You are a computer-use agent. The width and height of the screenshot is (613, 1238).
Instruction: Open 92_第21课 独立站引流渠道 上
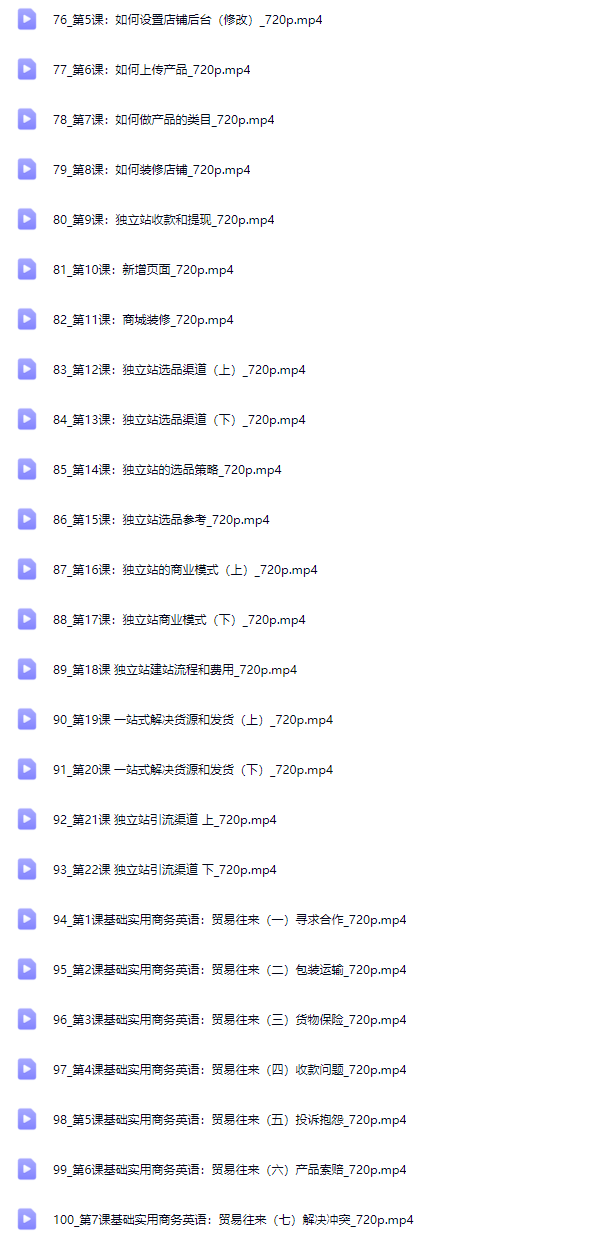[x=165, y=820]
